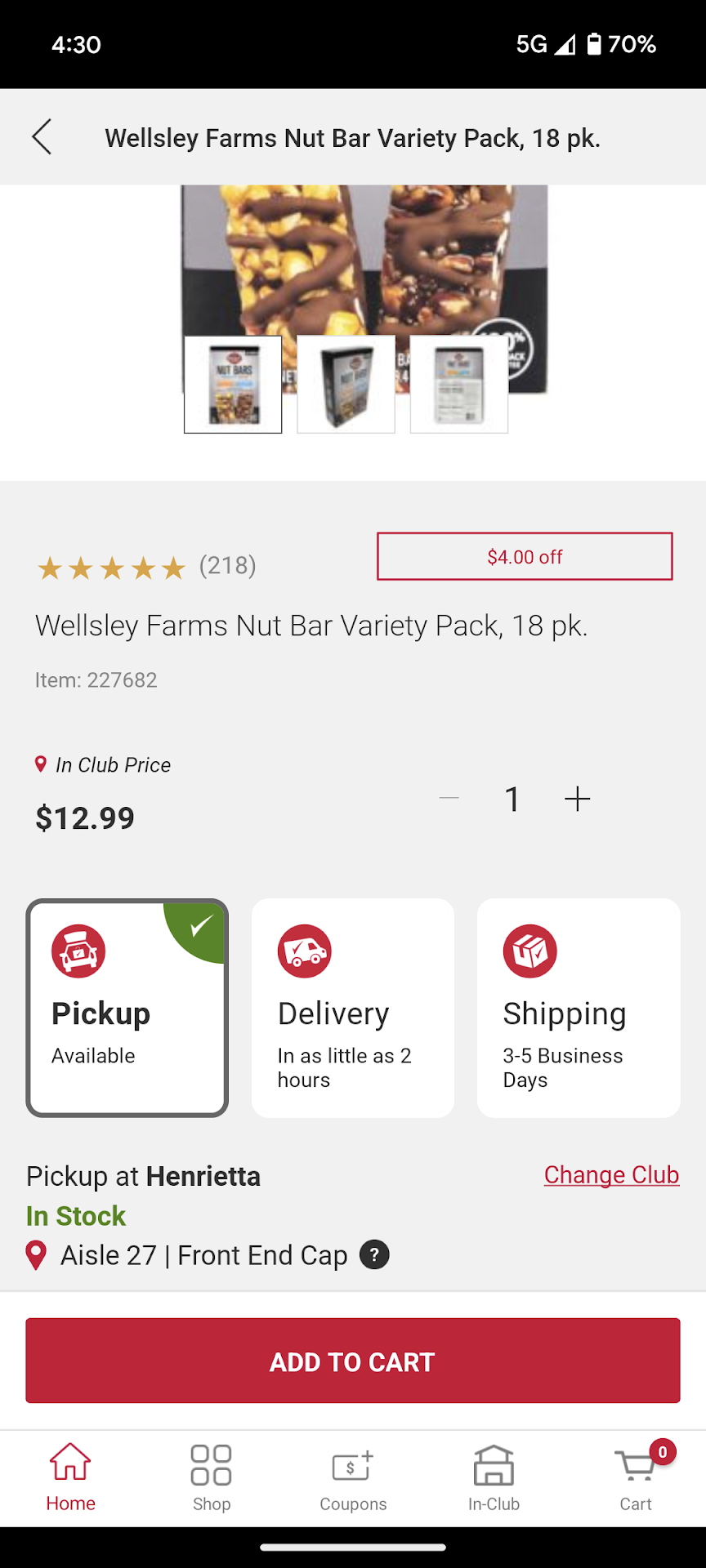Open aisle location help question mark
Screen dimensions: 706x1568
coord(374,1254)
